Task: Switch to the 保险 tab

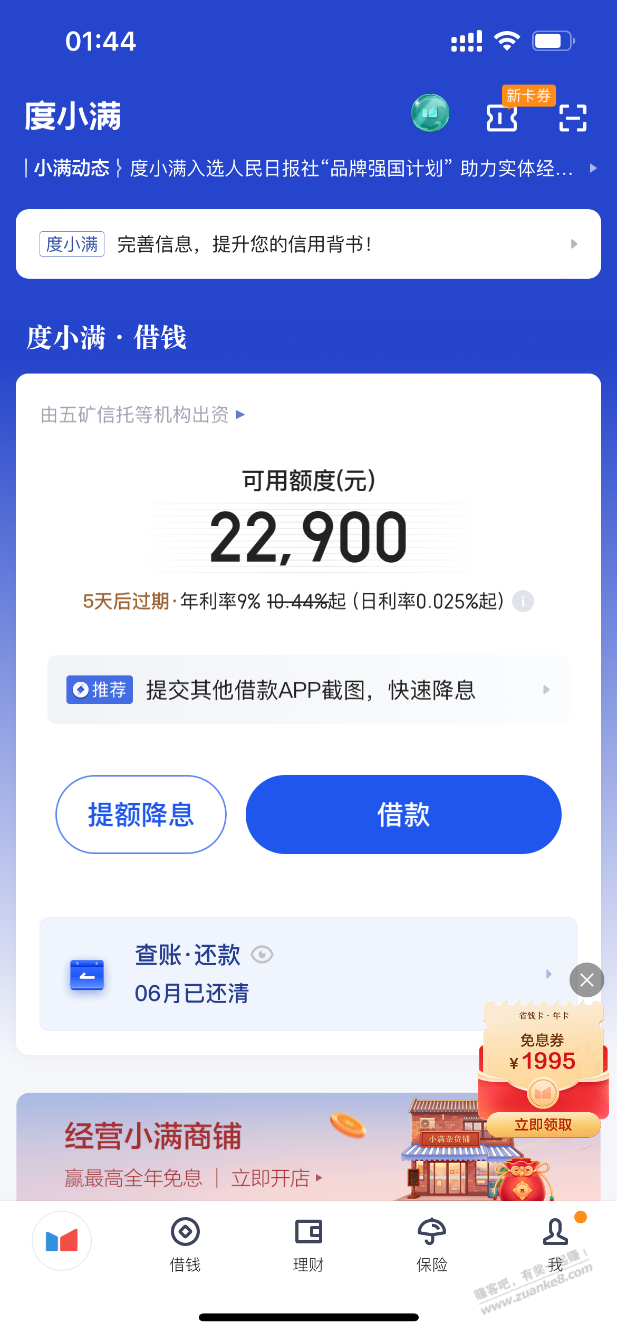Action: coord(432,1245)
